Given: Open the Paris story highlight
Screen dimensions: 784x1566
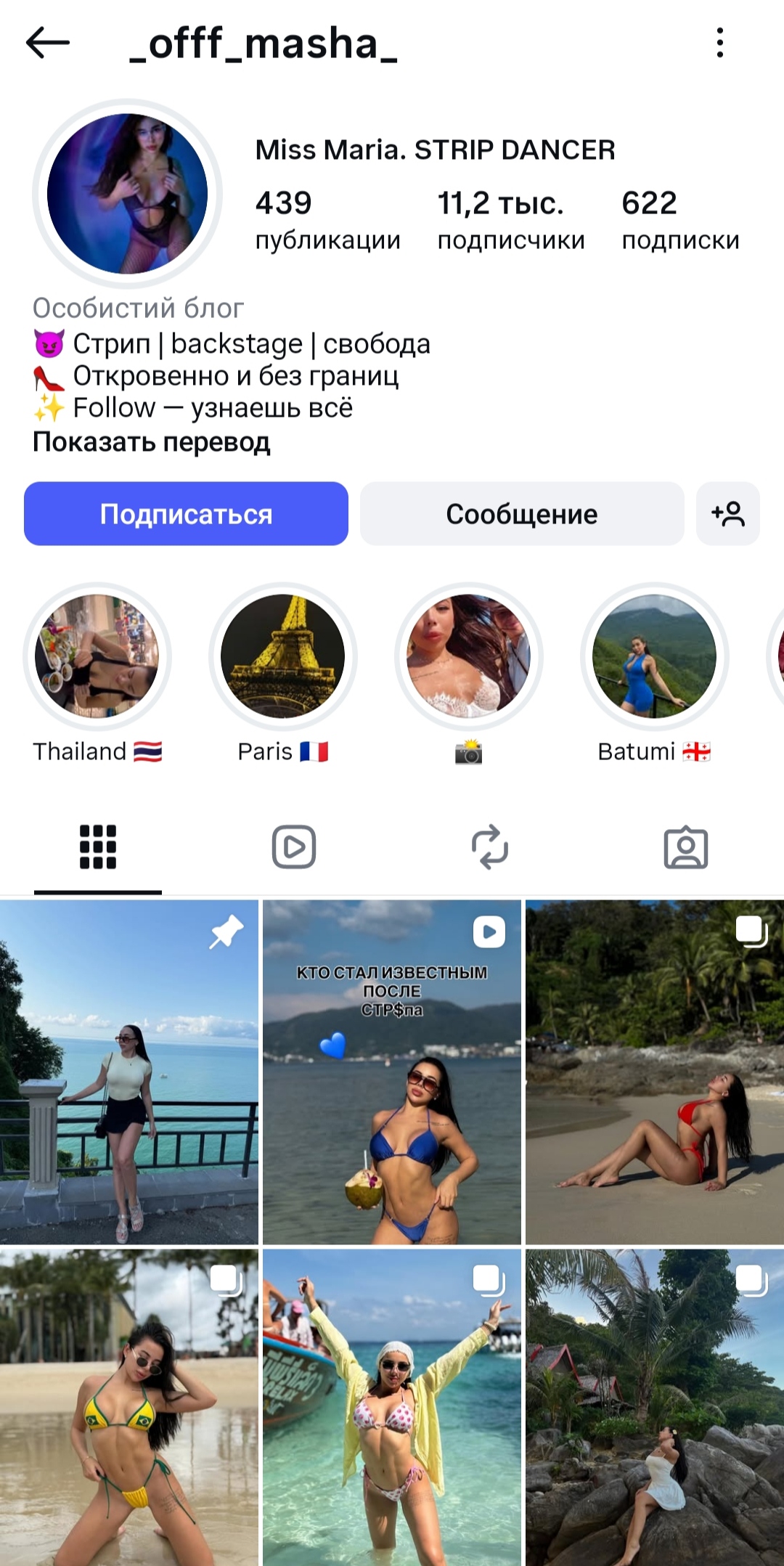Looking at the screenshot, I should [x=283, y=657].
